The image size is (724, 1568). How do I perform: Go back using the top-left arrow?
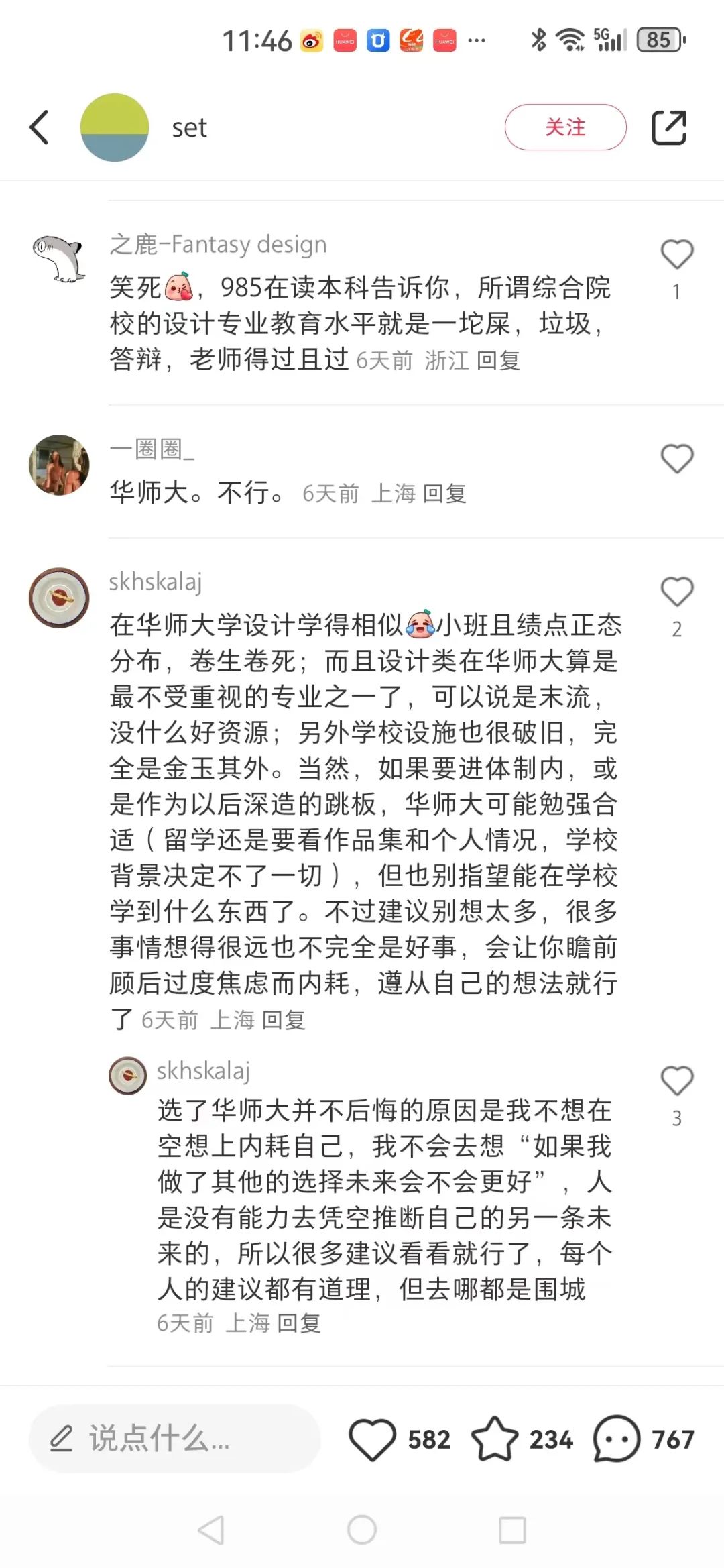[40, 127]
